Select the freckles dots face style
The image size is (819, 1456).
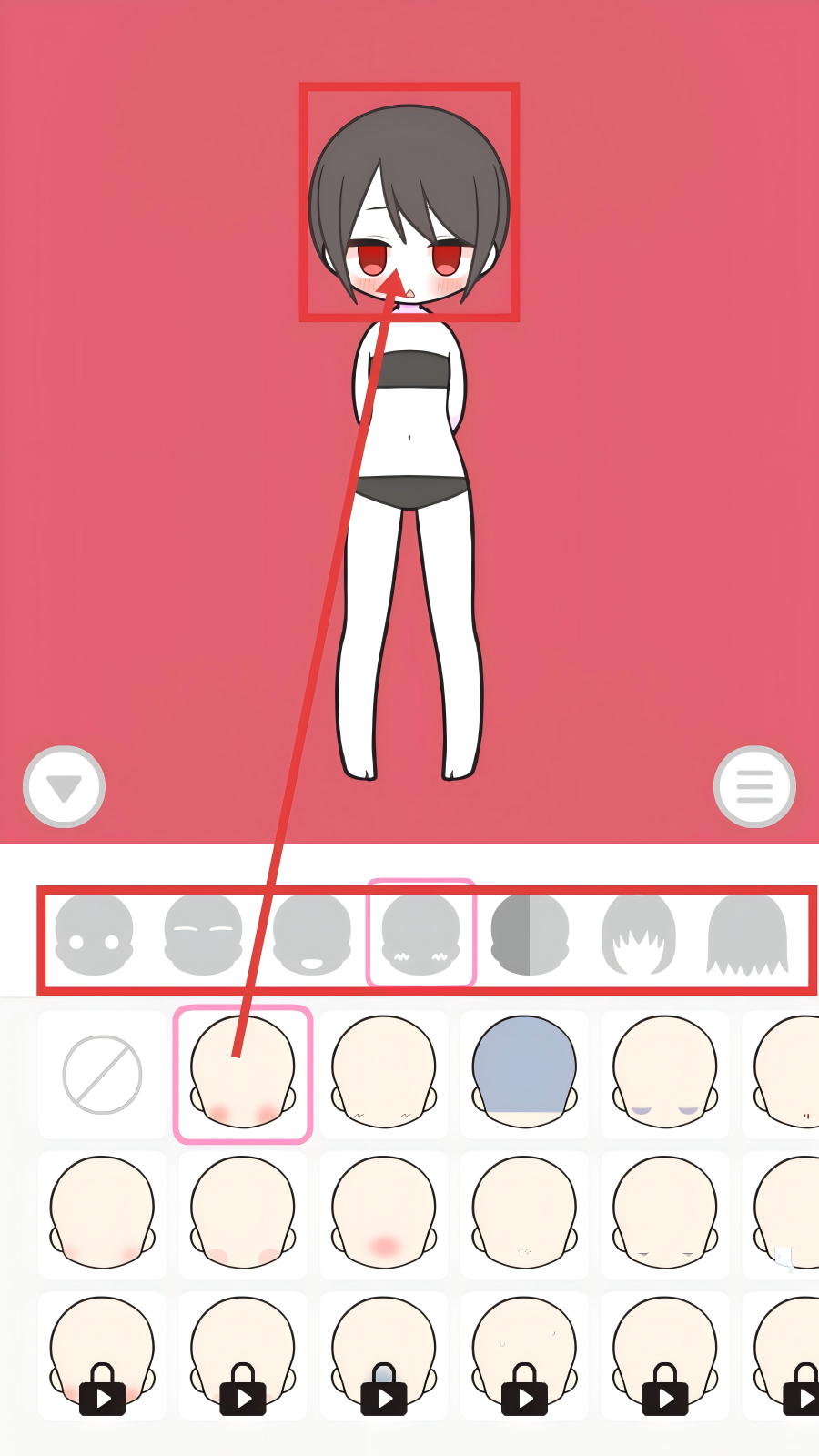524,1215
